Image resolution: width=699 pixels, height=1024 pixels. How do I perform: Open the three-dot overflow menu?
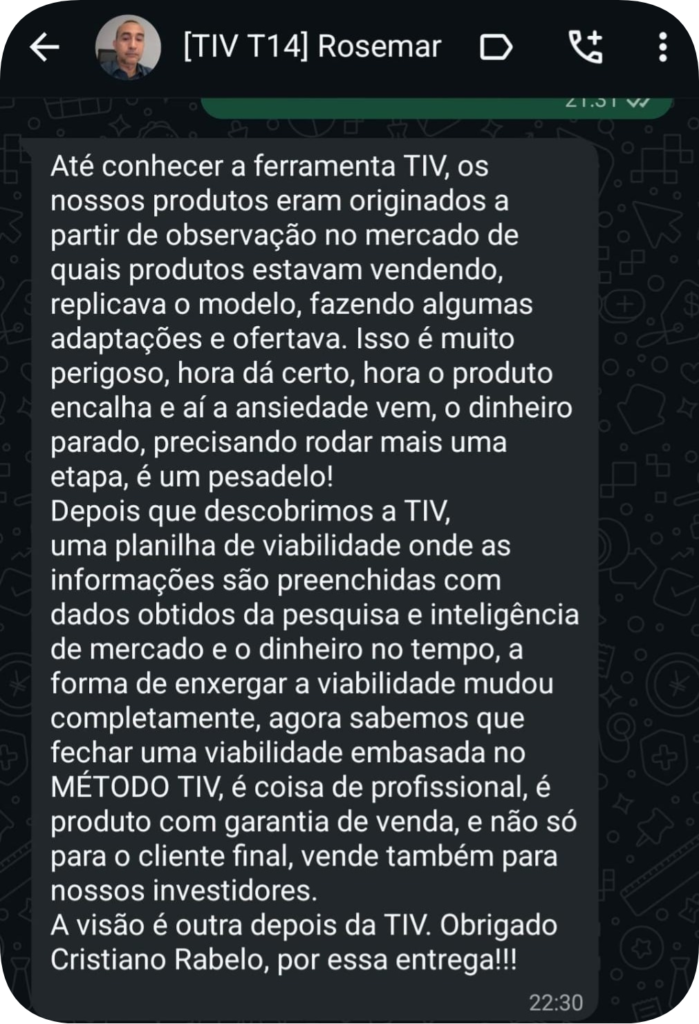(663, 47)
